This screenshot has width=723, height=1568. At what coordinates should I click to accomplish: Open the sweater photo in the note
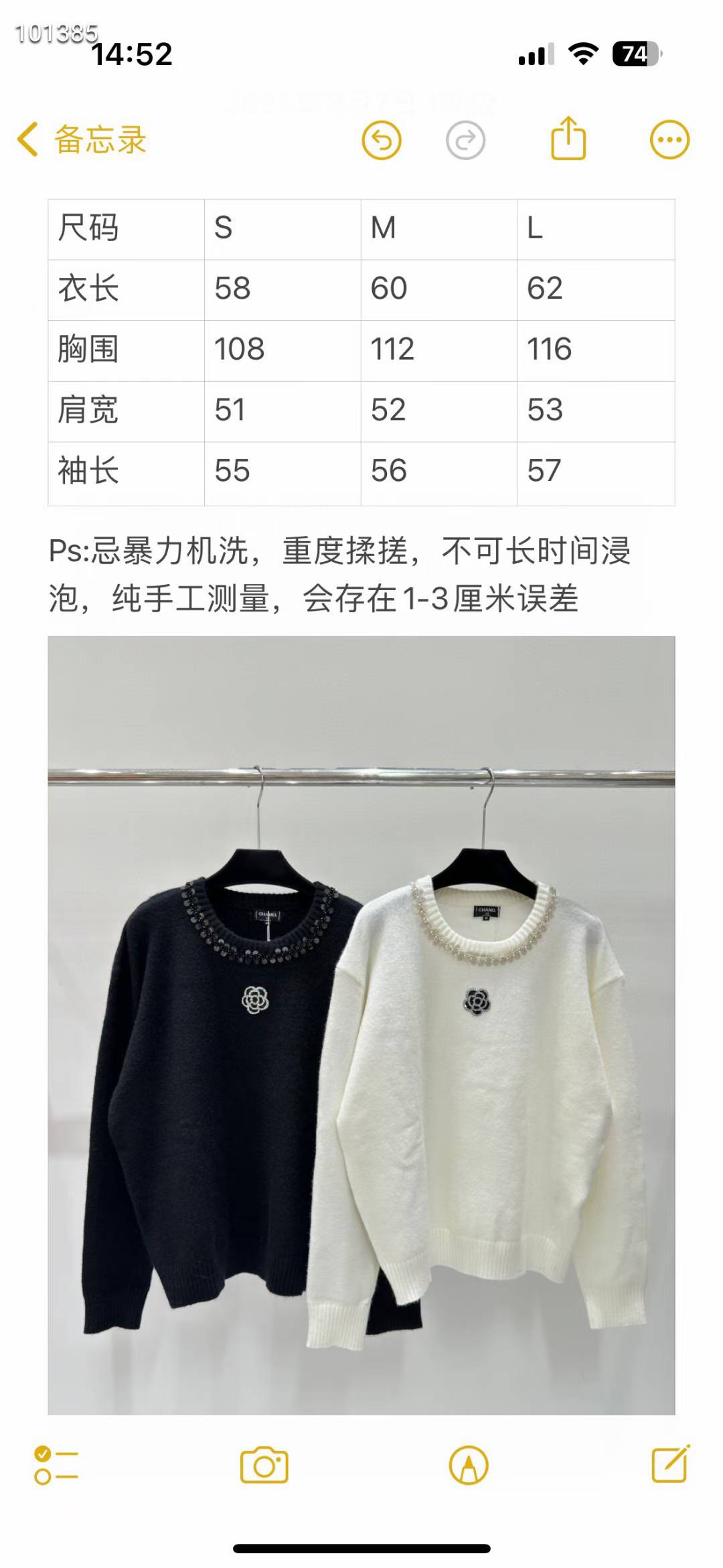(361, 1025)
